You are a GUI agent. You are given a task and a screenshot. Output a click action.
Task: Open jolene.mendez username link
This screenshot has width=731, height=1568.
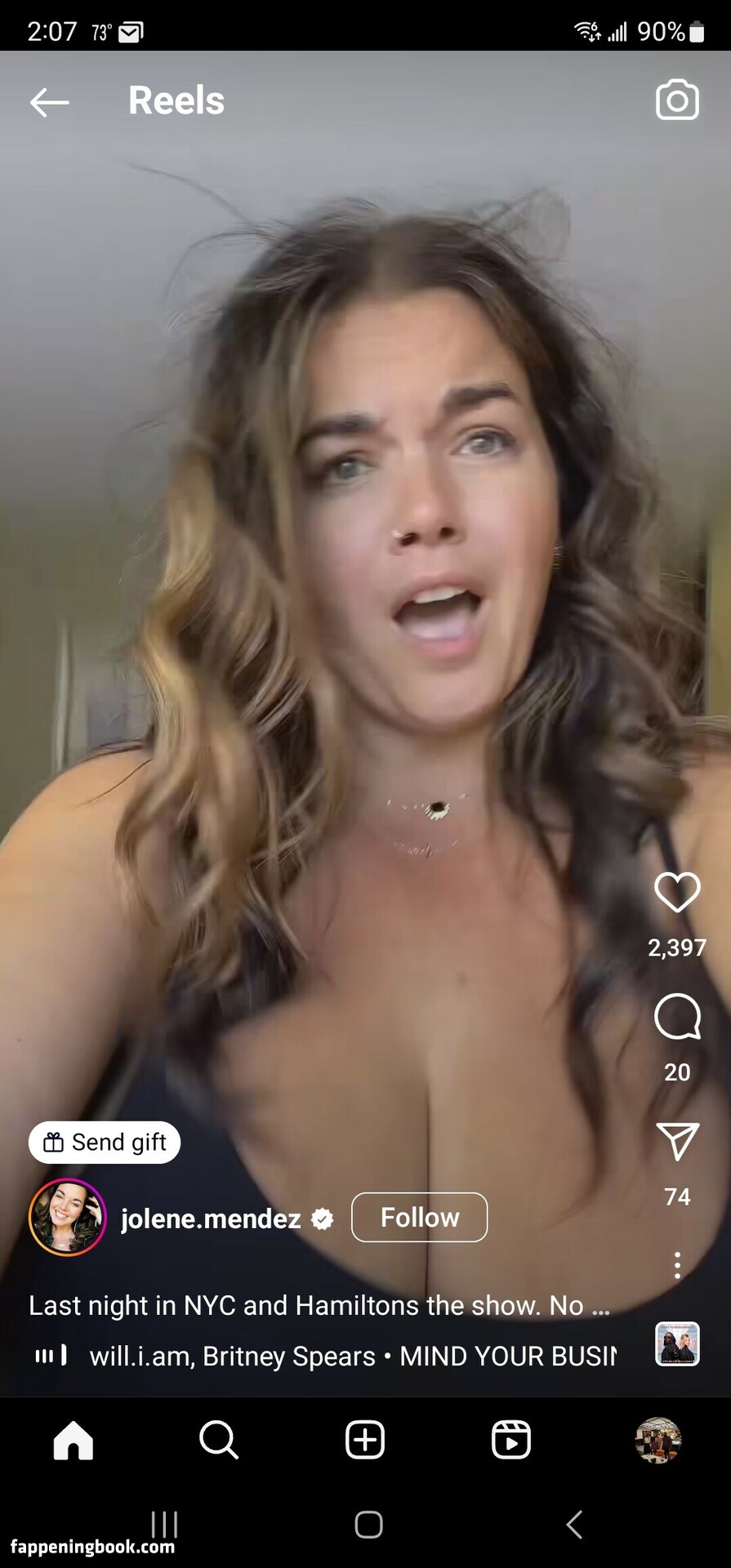click(x=211, y=1218)
